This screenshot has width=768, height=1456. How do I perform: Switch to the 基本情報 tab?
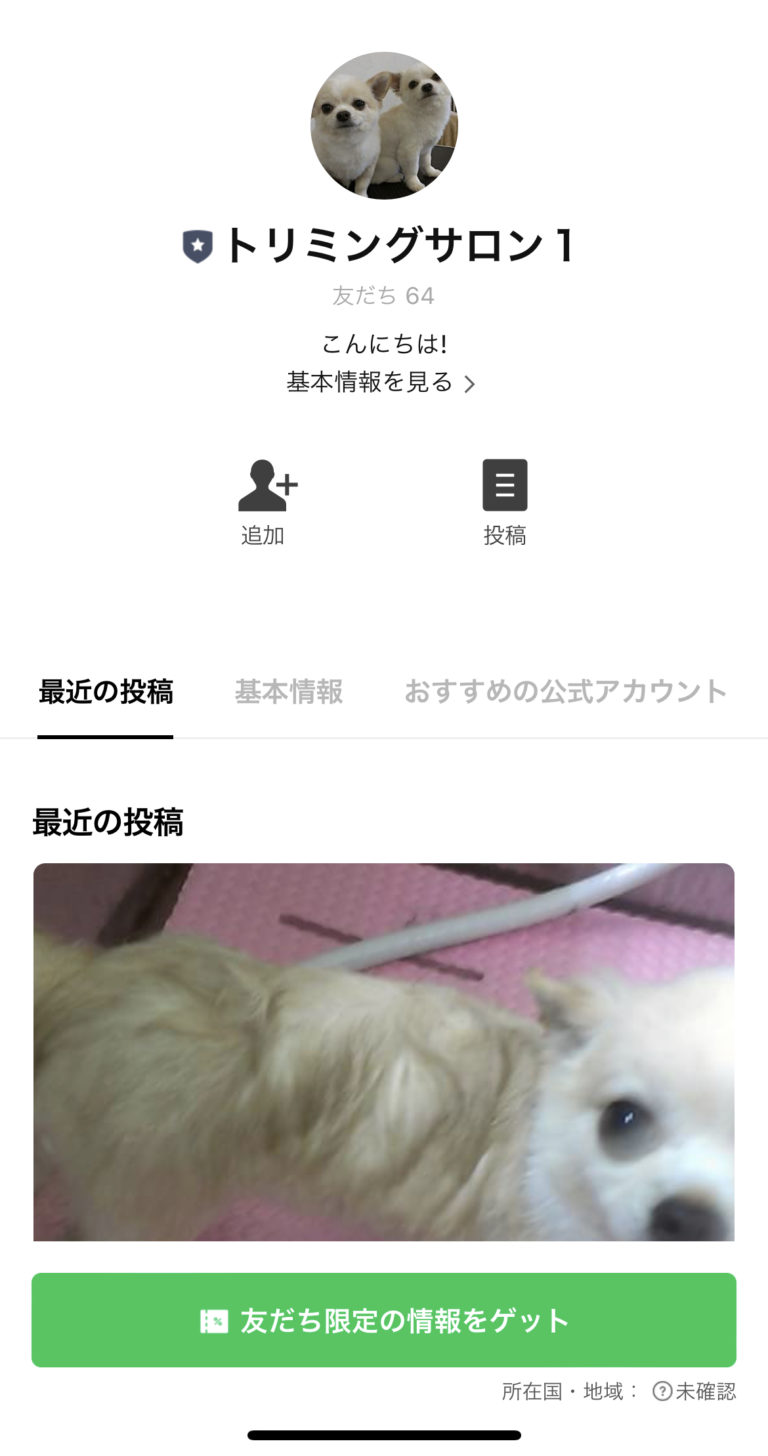click(x=288, y=691)
